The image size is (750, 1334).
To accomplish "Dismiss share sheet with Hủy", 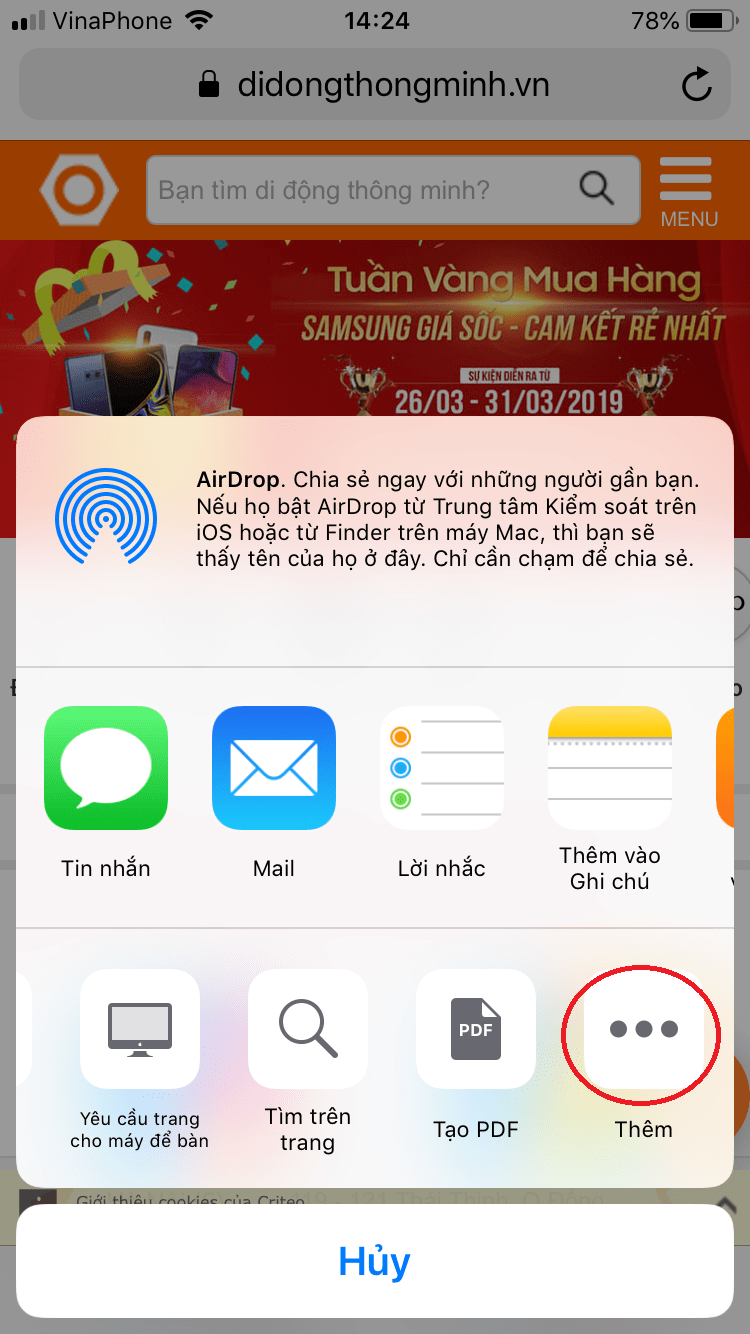I will click(x=375, y=1261).
